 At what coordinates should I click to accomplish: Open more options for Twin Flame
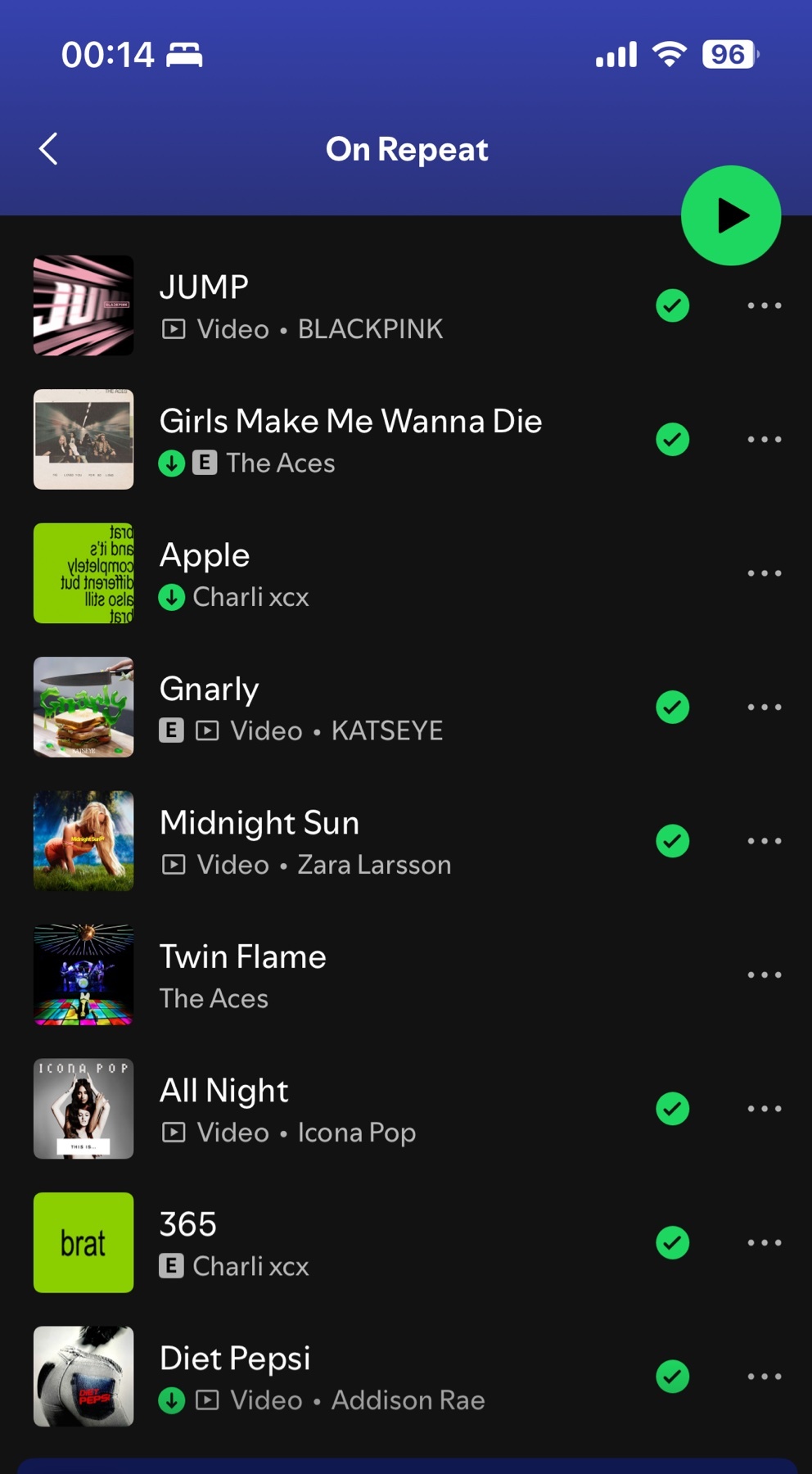(x=764, y=974)
